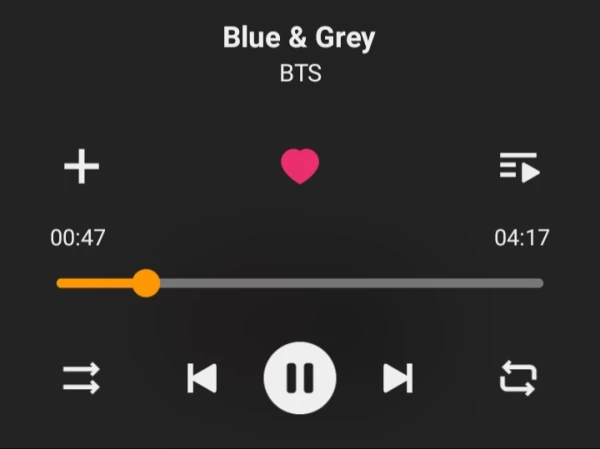
Task: Unlike the song with the heart icon
Action: [299, 166]
